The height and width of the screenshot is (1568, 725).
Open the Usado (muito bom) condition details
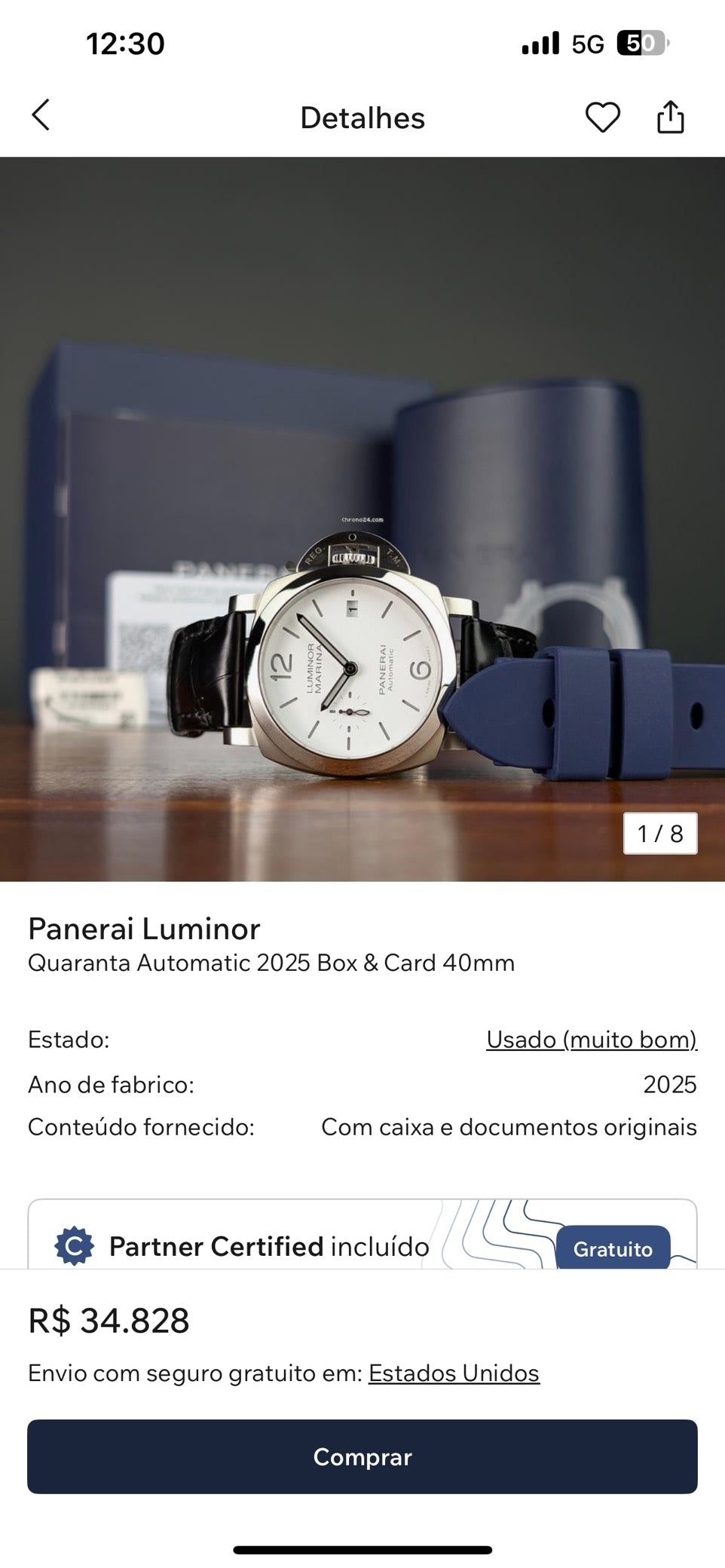click(592, 1040)
